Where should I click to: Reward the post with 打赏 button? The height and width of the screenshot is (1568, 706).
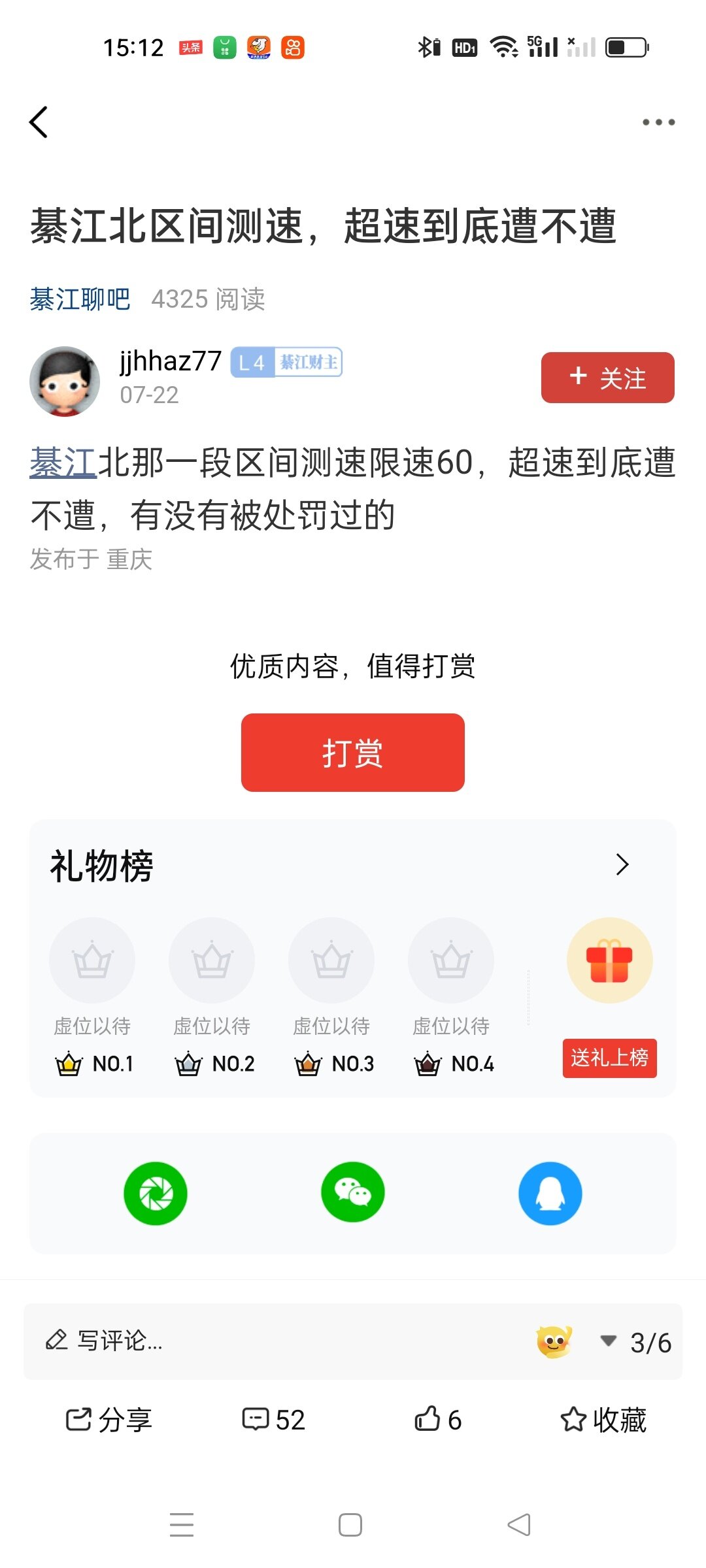tap(352, 753)
